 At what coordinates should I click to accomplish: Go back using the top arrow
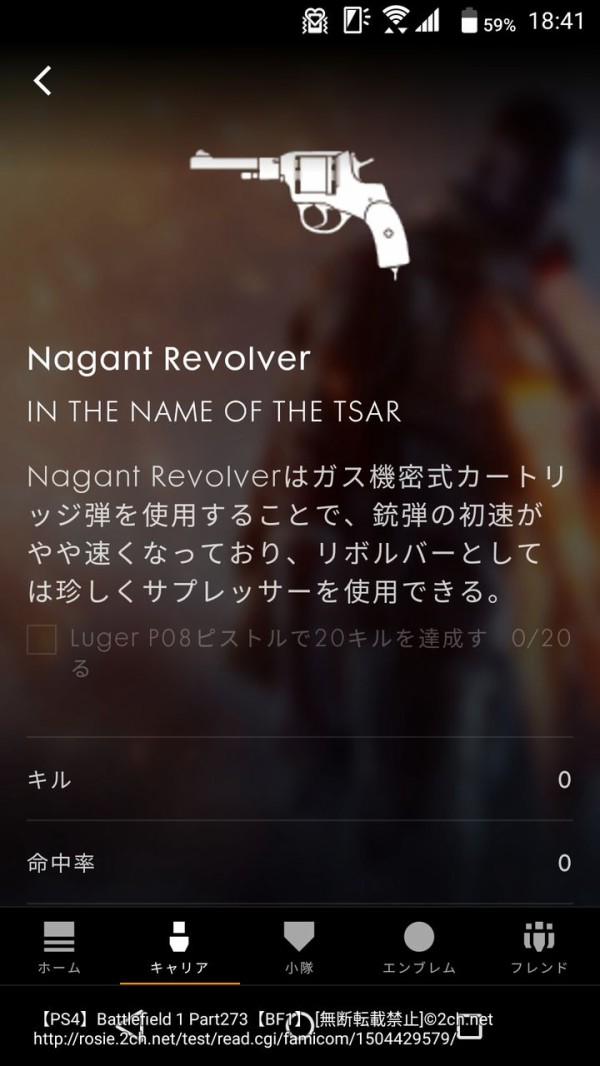pos(42,81)
